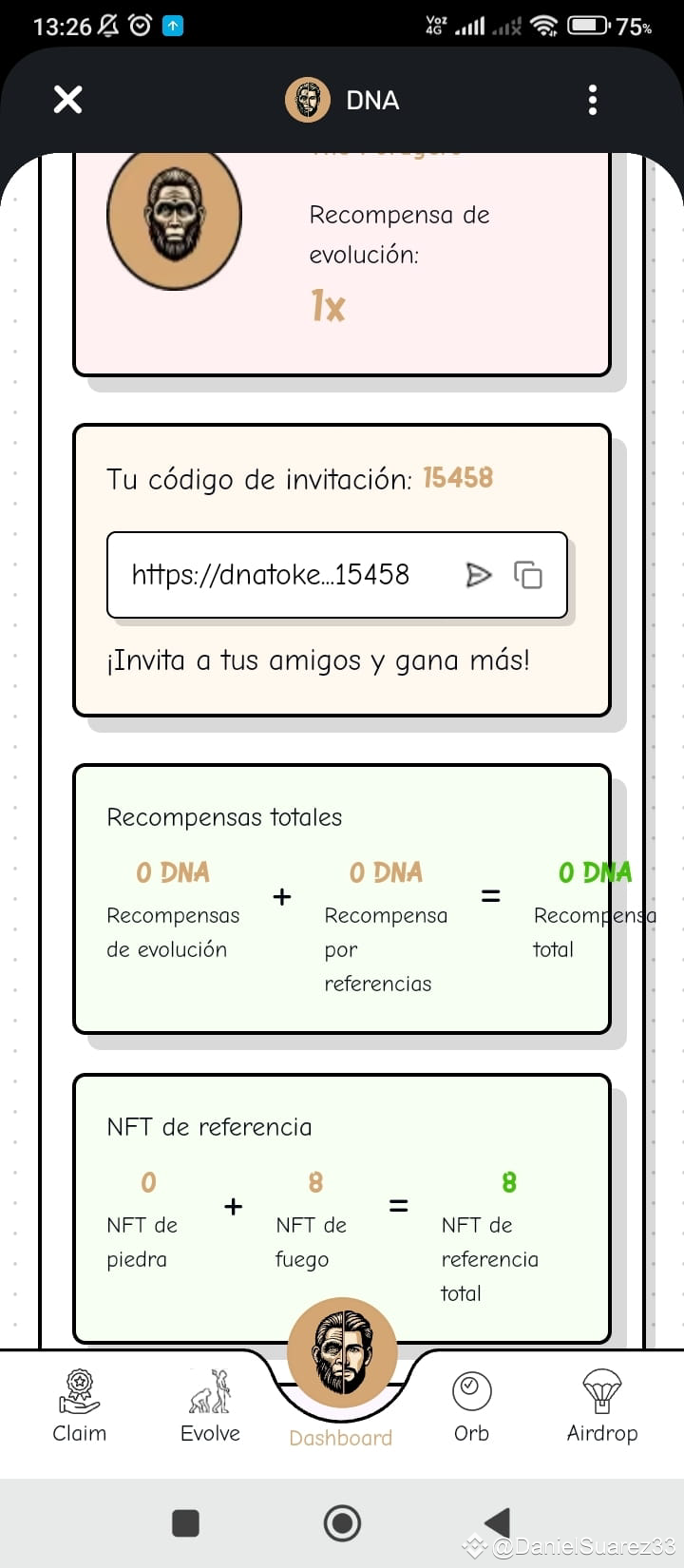This screenshot has height=1568, width=684.
Task: Tap the 1x evolution reward multiplier
Action: (328, 307)
